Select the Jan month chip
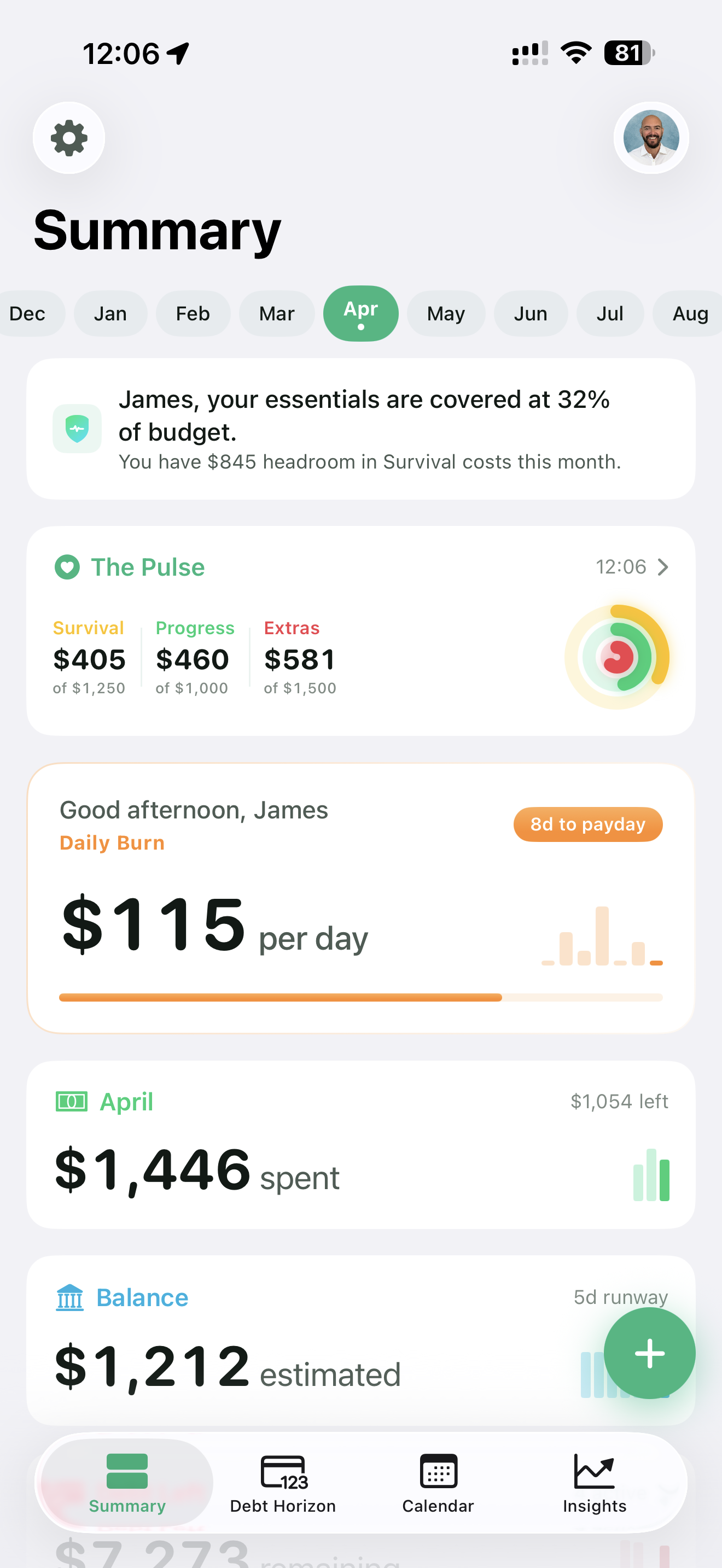This screenshot has width=722, height=1568. 110,313
